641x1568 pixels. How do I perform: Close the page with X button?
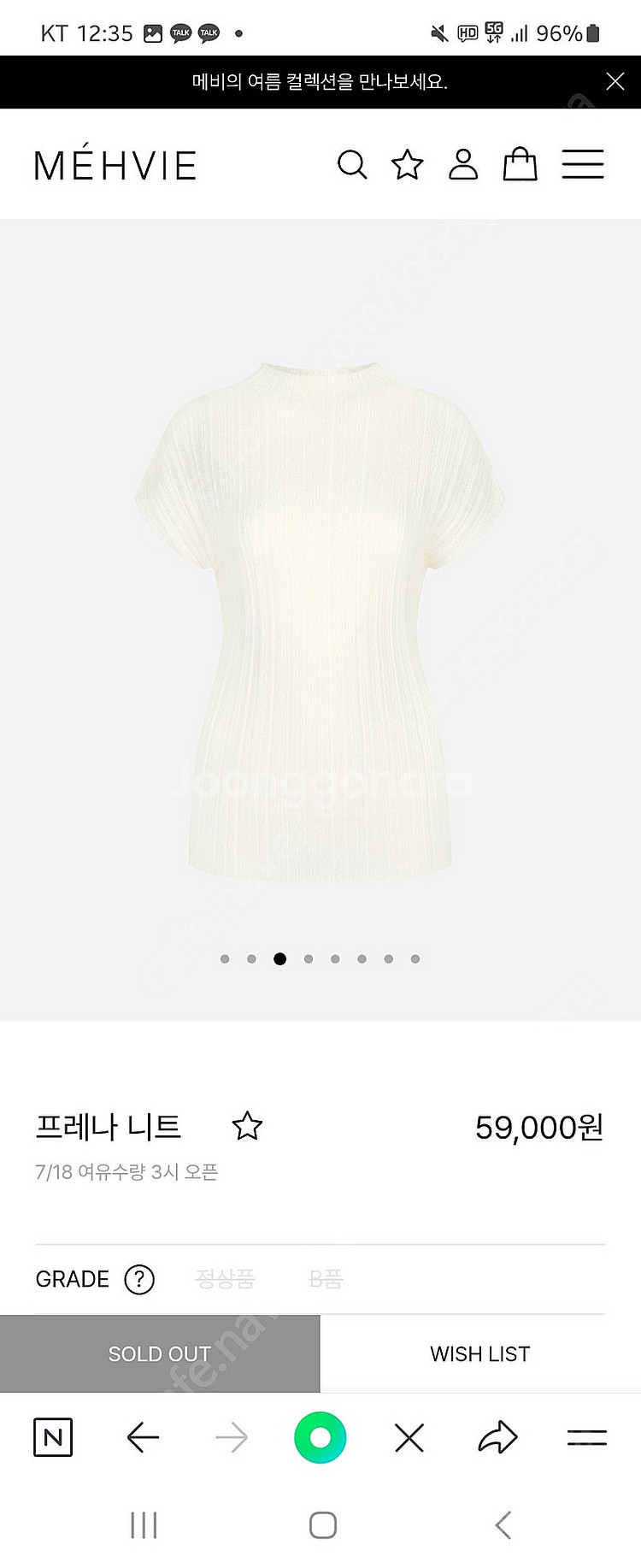(409, 1437)
